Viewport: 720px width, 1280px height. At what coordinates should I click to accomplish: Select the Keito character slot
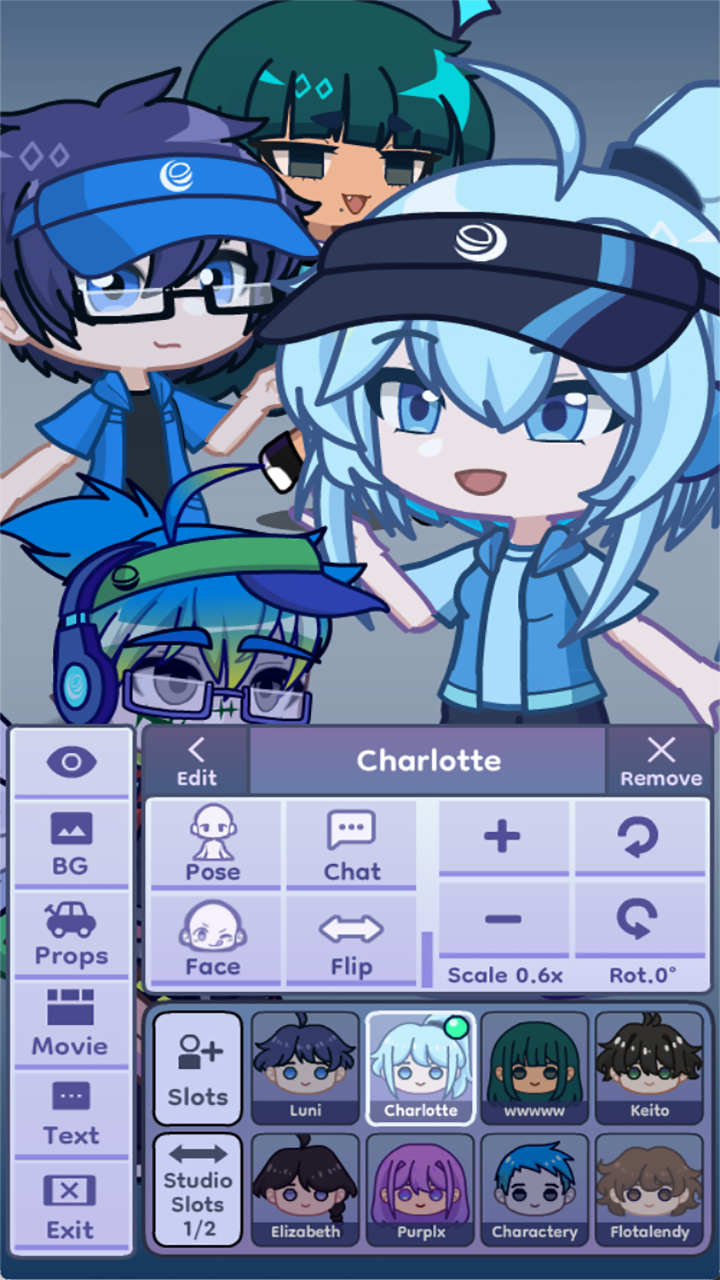click(x=650, y=1068)
